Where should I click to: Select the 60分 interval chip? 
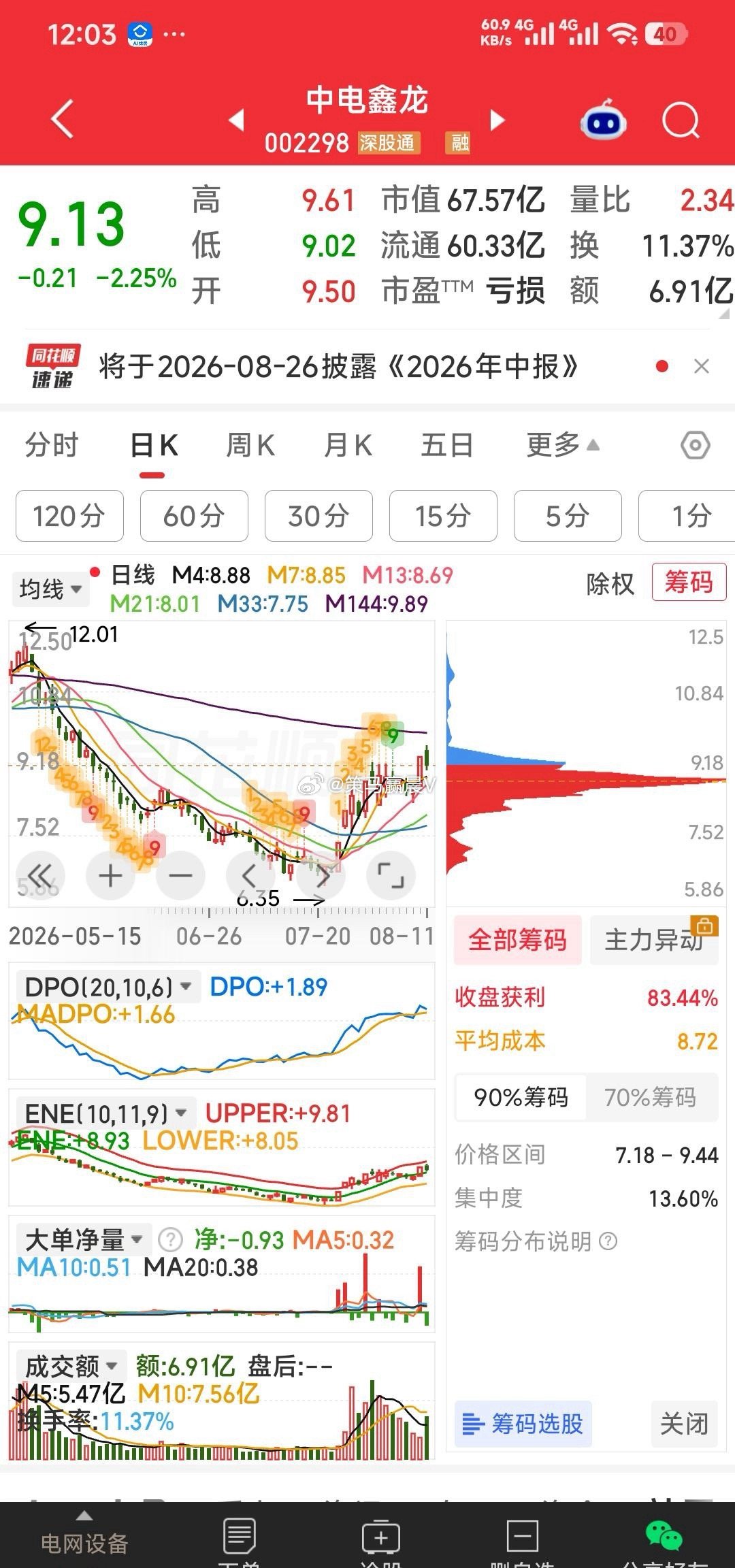pos(194,516)
